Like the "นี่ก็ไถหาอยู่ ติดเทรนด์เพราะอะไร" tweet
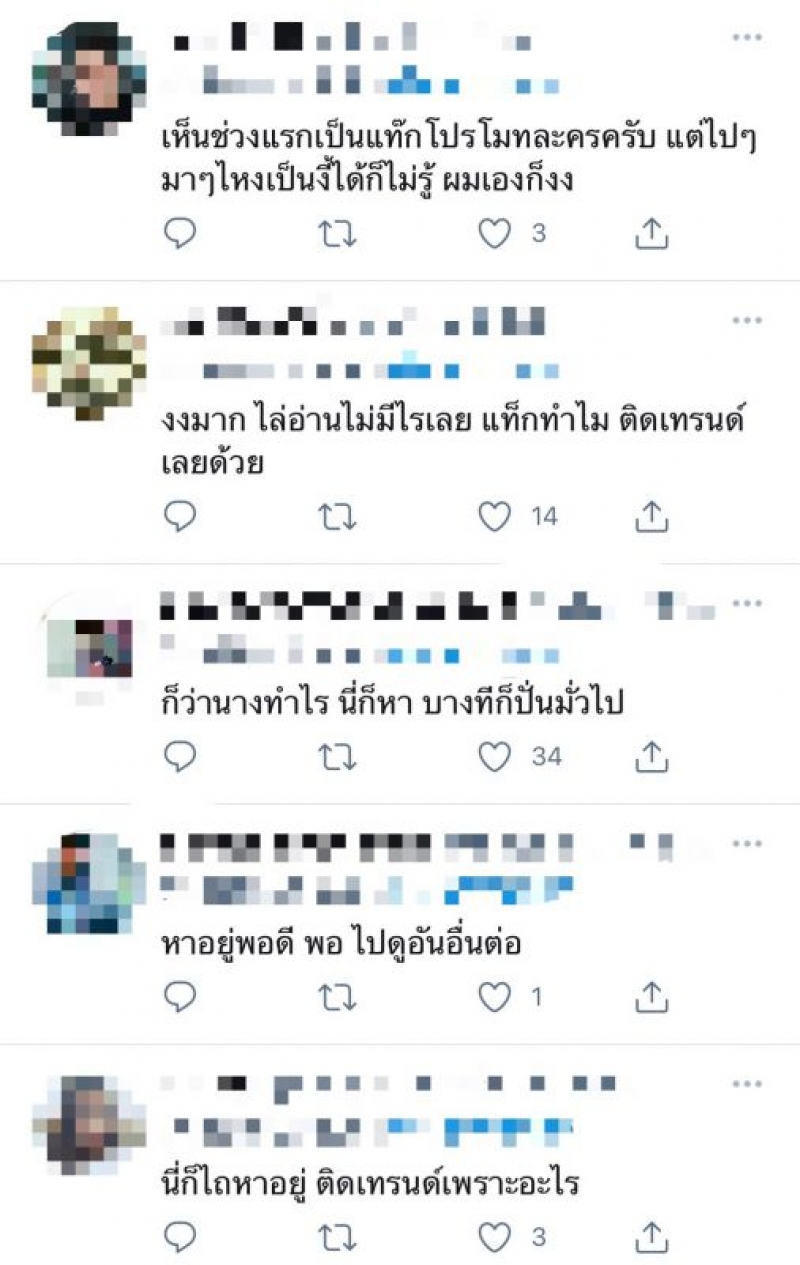Screen dimensions: 800x1265 click(x=494, y=1236)
